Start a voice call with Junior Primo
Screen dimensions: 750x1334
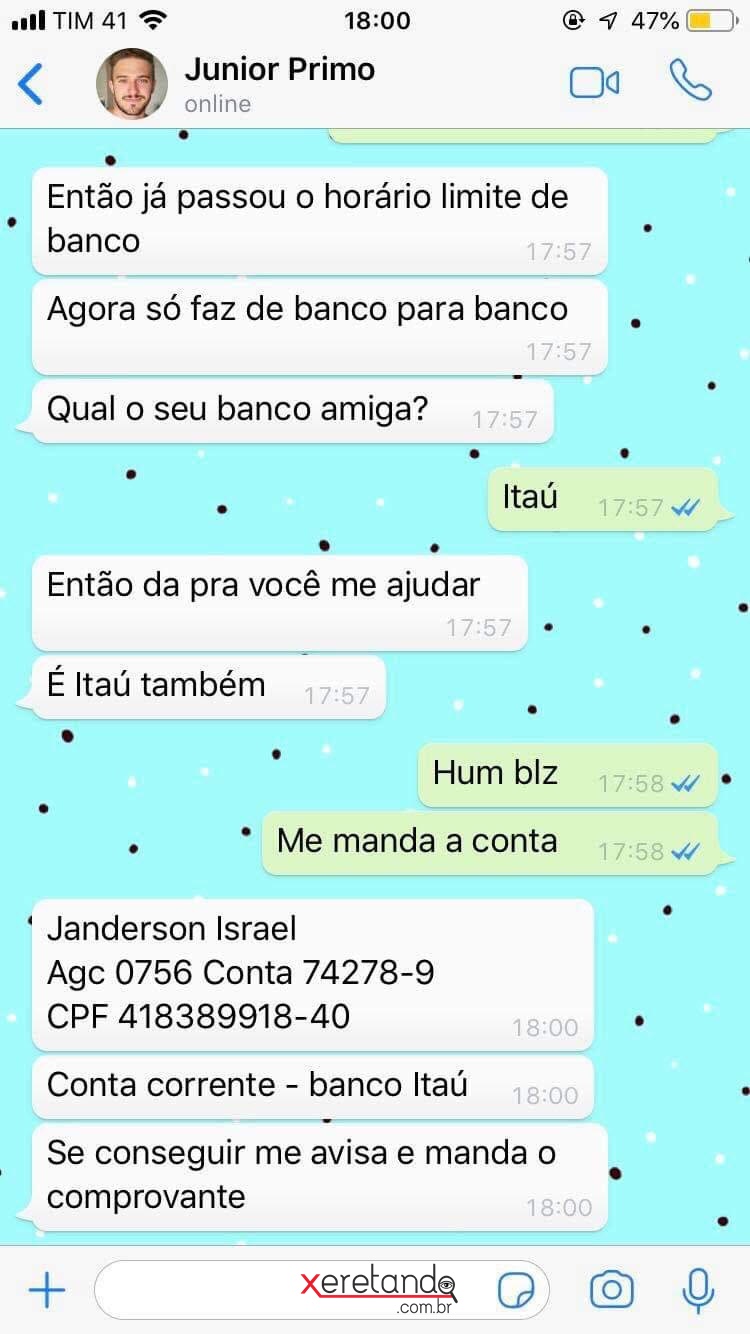690,81
